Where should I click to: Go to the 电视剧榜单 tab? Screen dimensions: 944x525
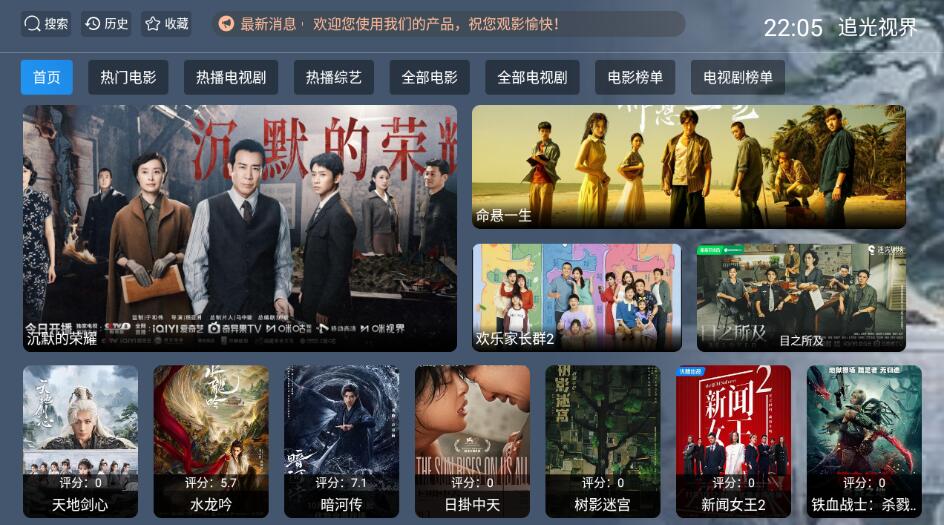[738, 77]
